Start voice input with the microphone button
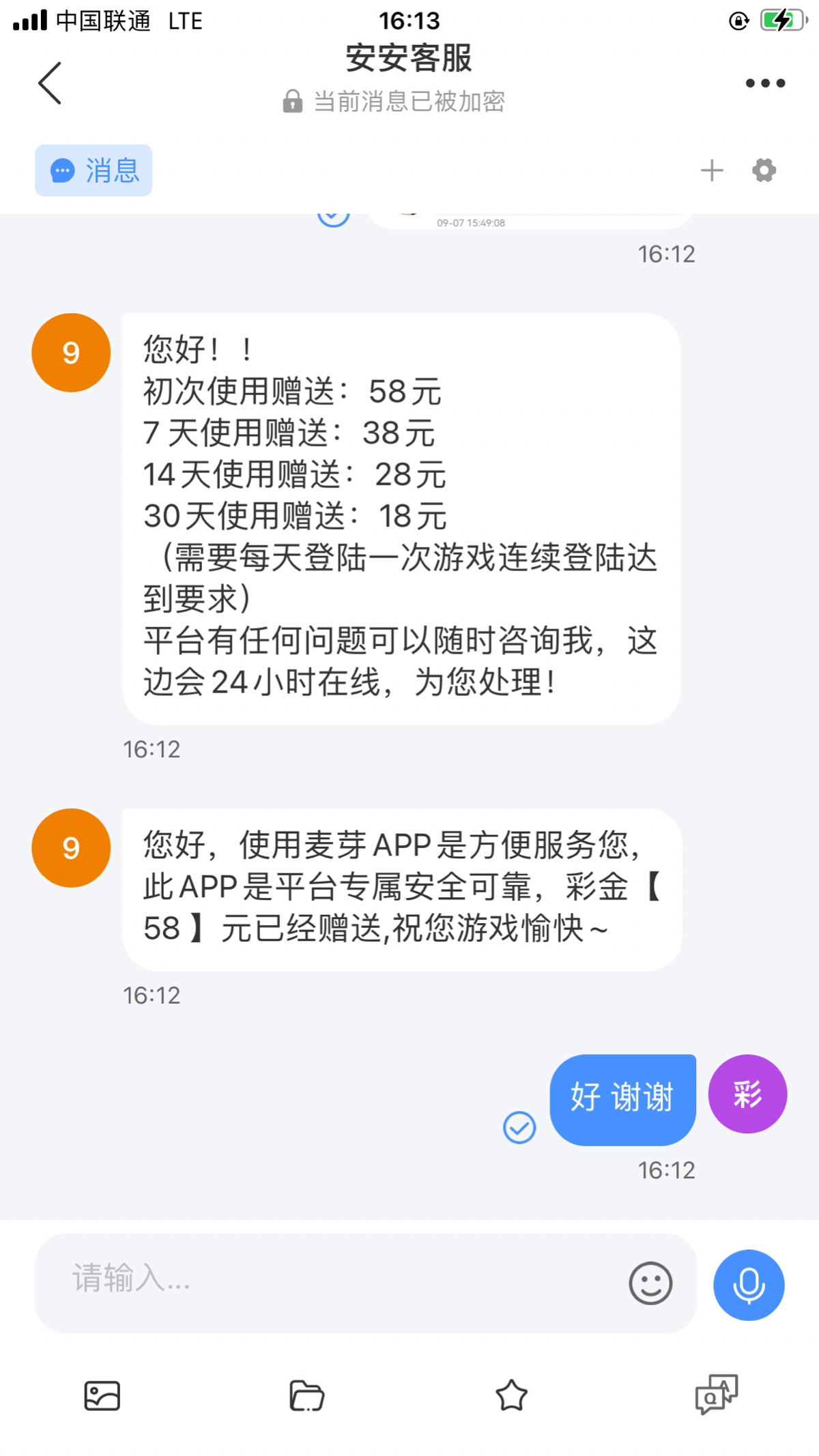819x1456 pixels. [x=749, y=1285]
